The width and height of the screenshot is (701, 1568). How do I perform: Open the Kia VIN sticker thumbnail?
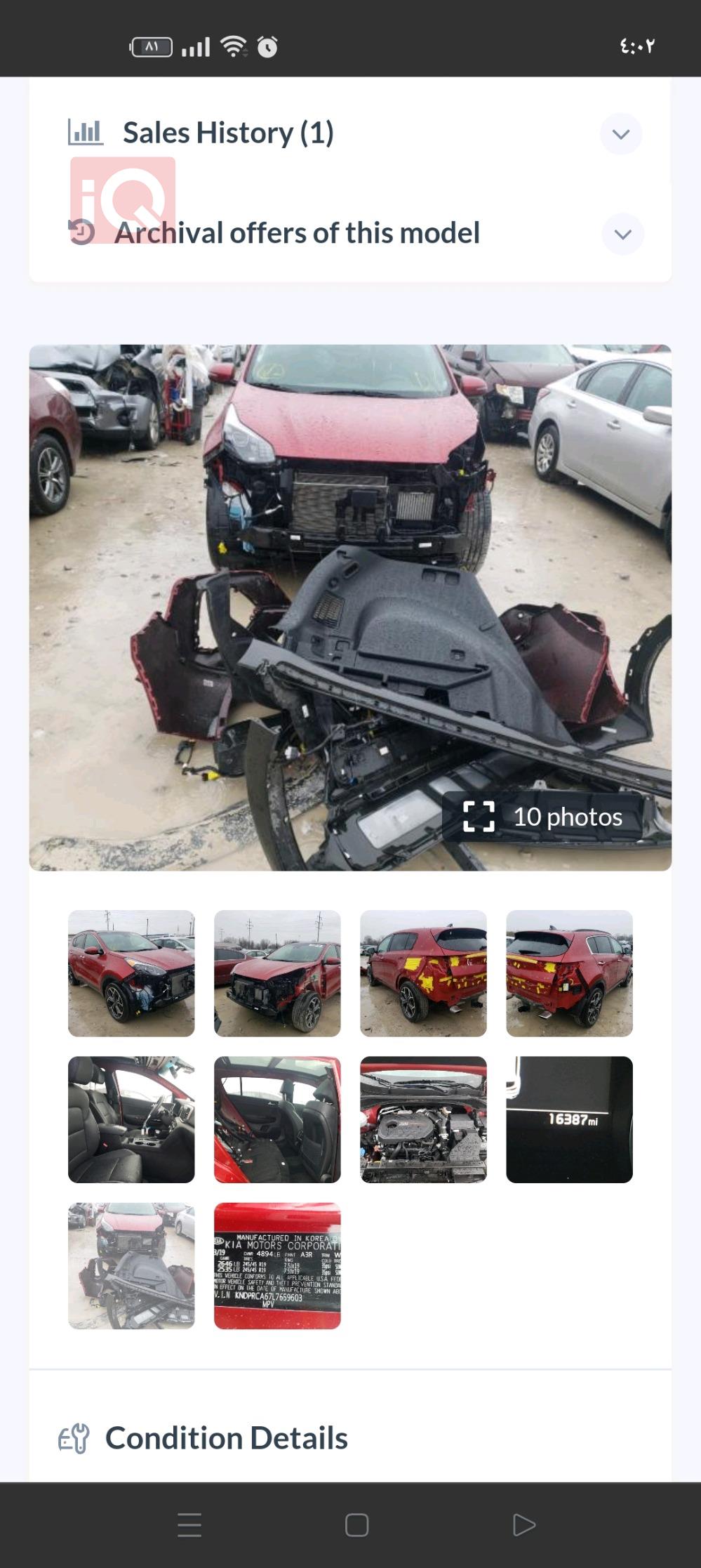pos(277,1265)
